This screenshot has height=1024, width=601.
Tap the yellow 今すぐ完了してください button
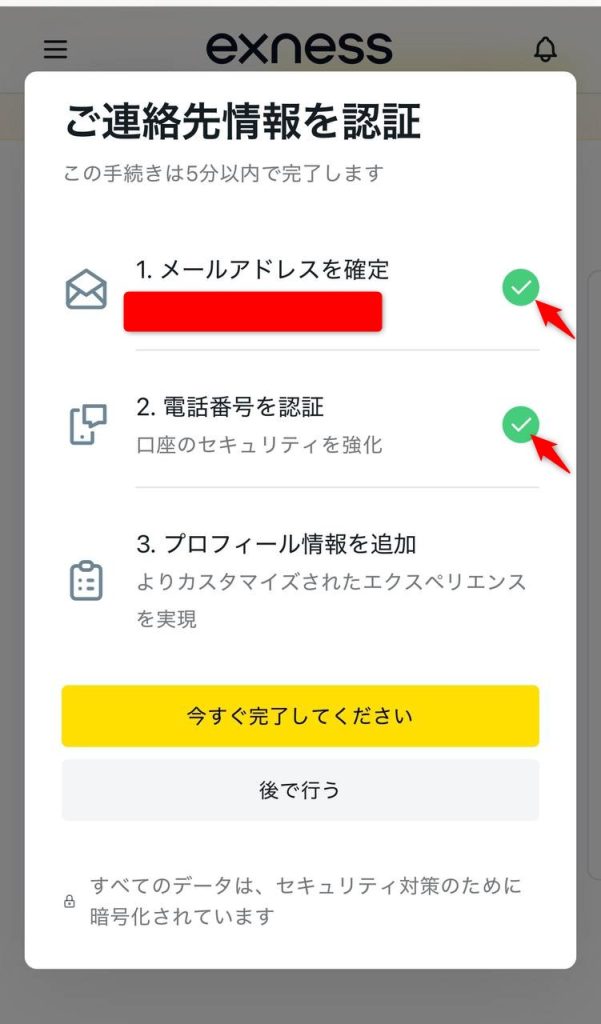(x=300, y=716)
